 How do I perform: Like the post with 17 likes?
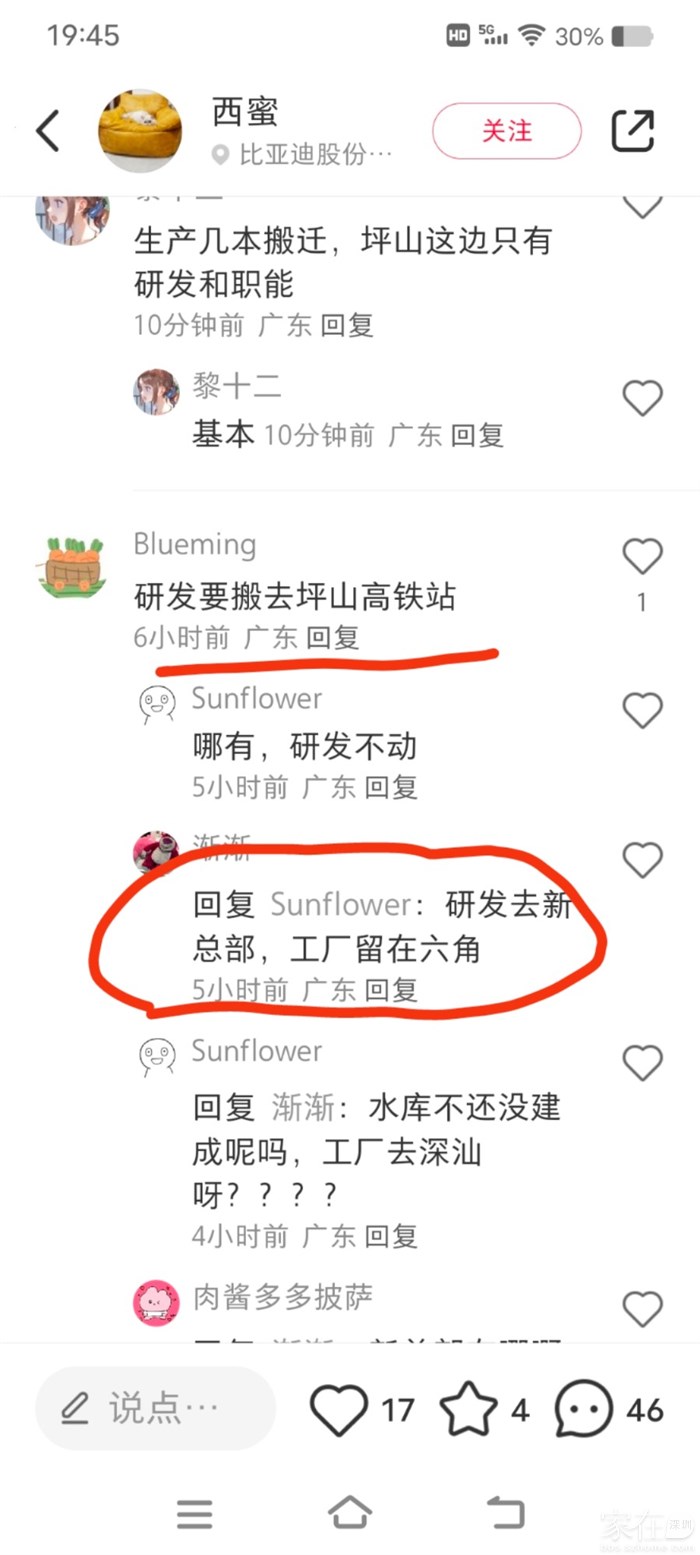pos(339,1409)
